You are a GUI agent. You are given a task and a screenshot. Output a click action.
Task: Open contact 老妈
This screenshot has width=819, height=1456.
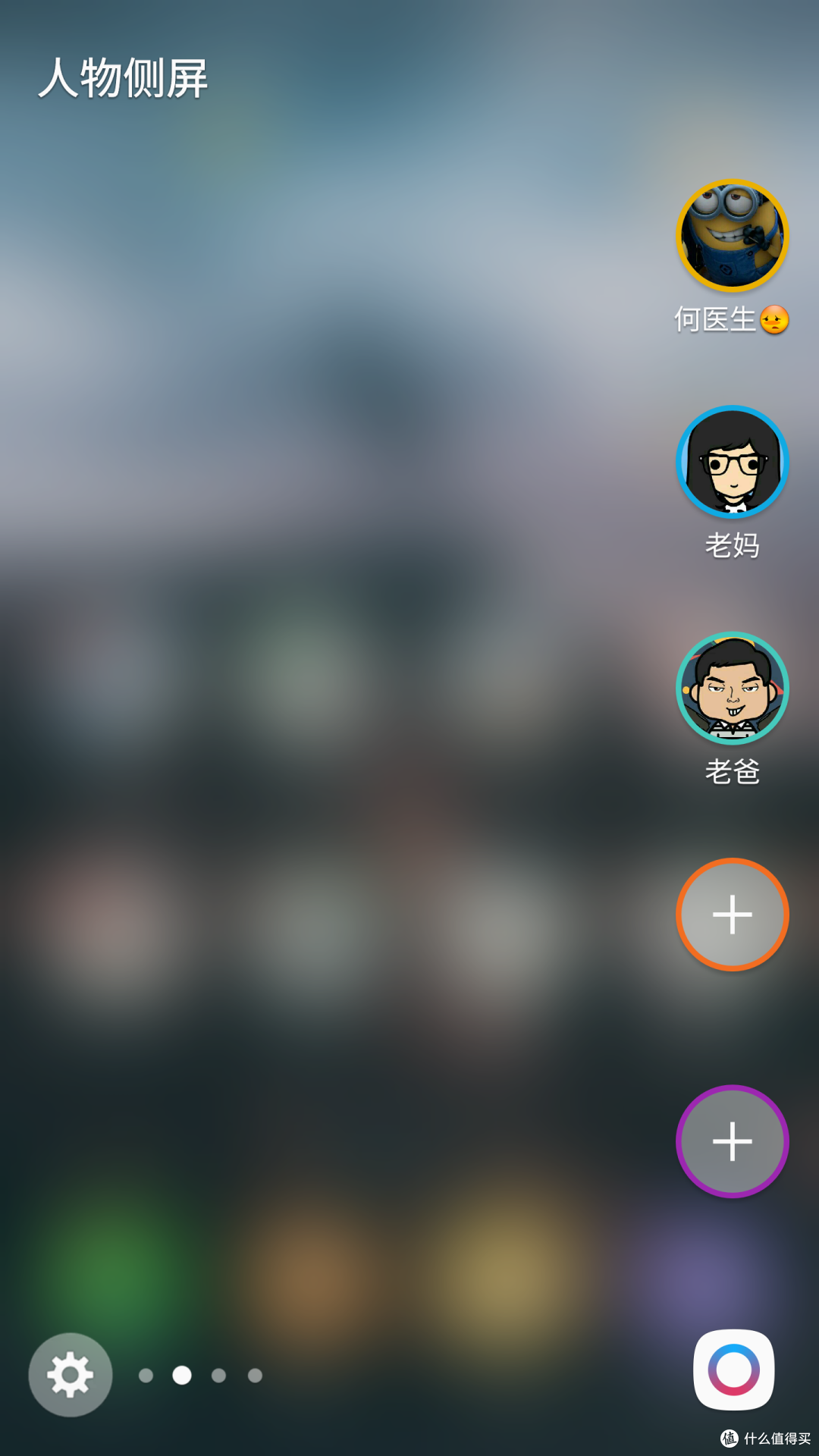[733, 462]
